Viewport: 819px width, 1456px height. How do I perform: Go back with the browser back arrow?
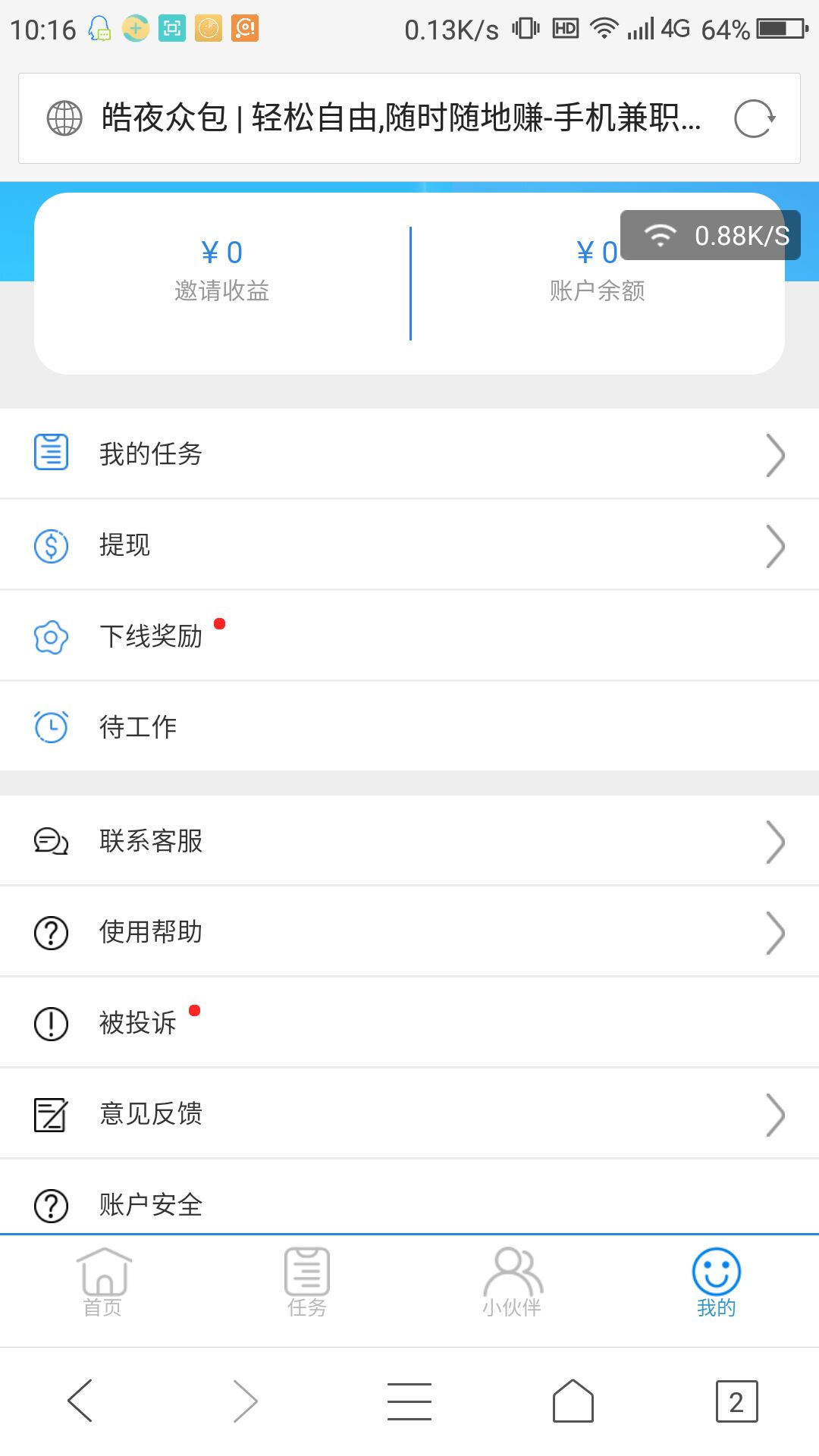coord(80,1401)
